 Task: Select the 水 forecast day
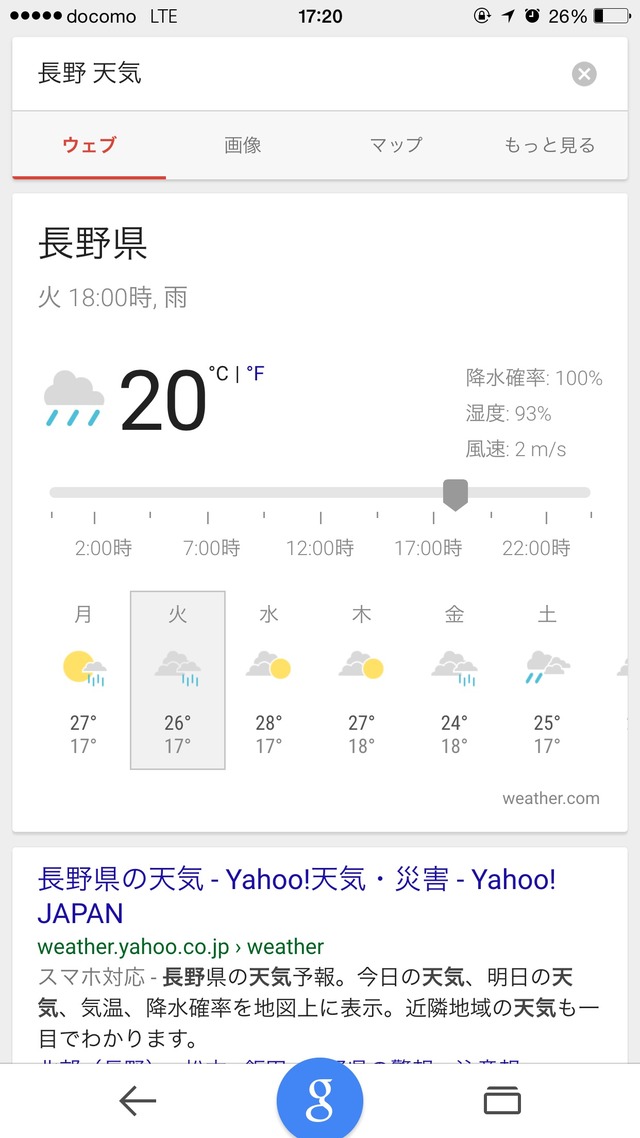click(x=268, y=680)
